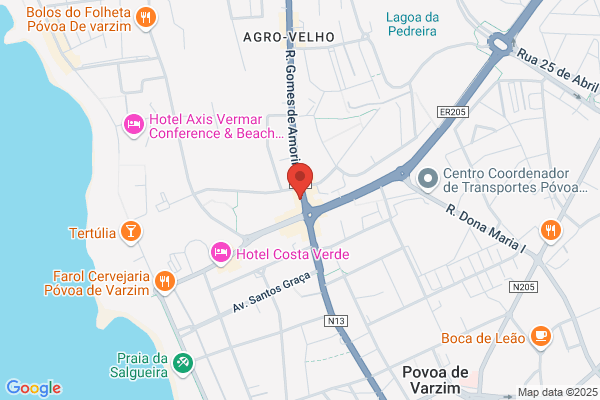Open Hotel Axis Vermar Conference & Beach marker

point(134,125)
